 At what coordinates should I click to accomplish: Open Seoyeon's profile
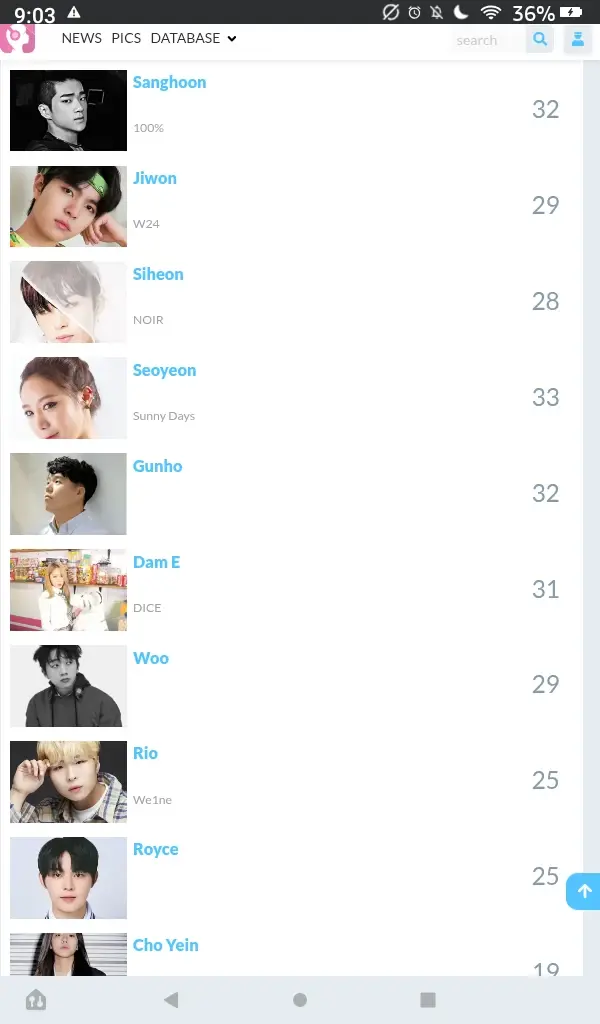pos(164,370)
